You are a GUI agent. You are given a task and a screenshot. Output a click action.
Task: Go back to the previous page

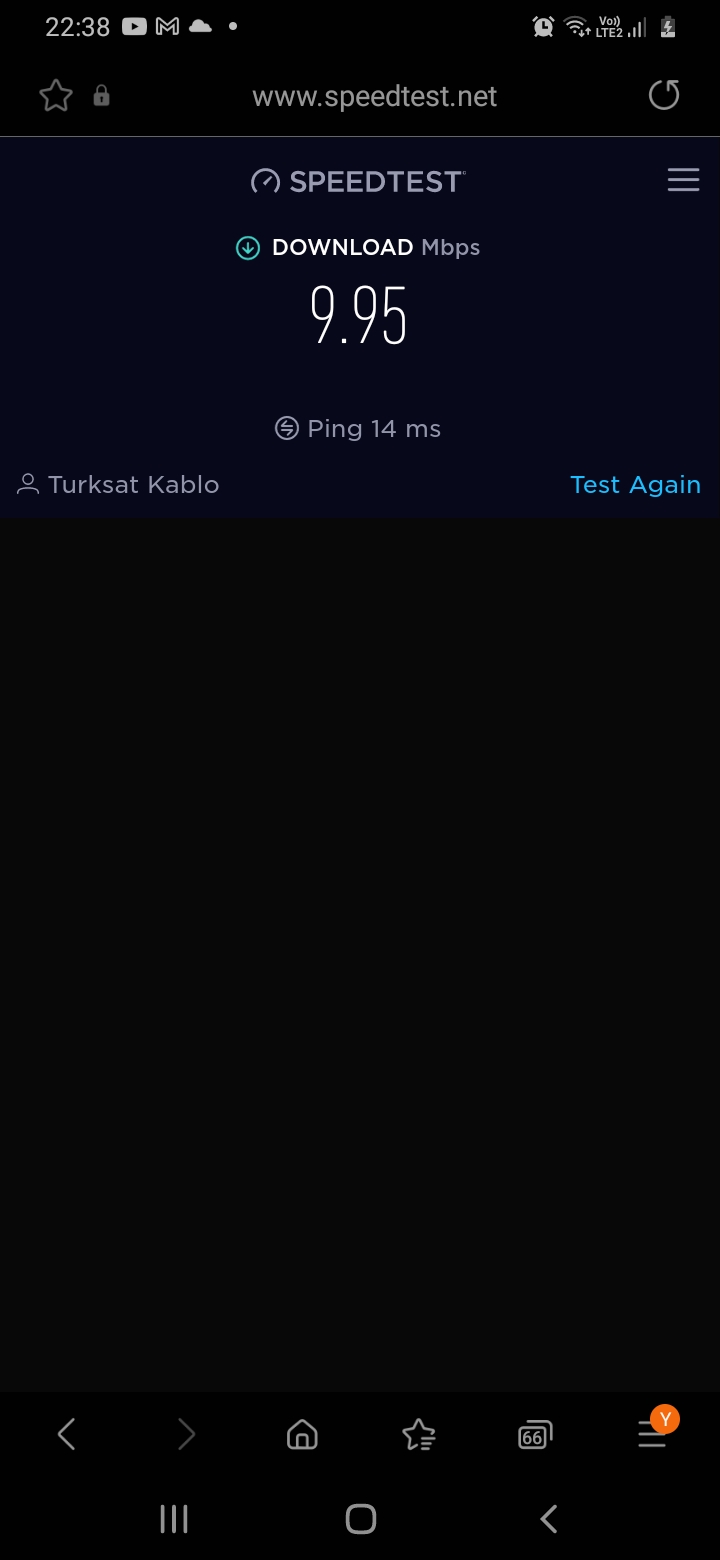(x=67, y=1435)
